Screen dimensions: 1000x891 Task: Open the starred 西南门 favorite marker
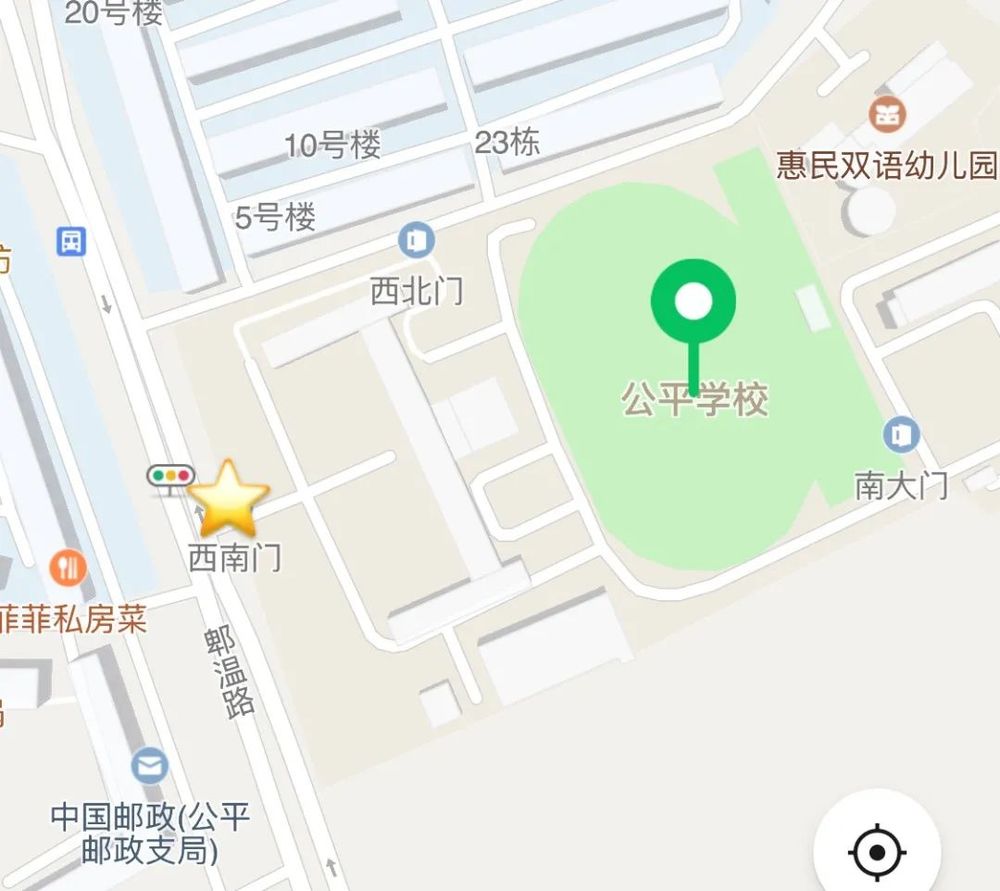[229, 499]
